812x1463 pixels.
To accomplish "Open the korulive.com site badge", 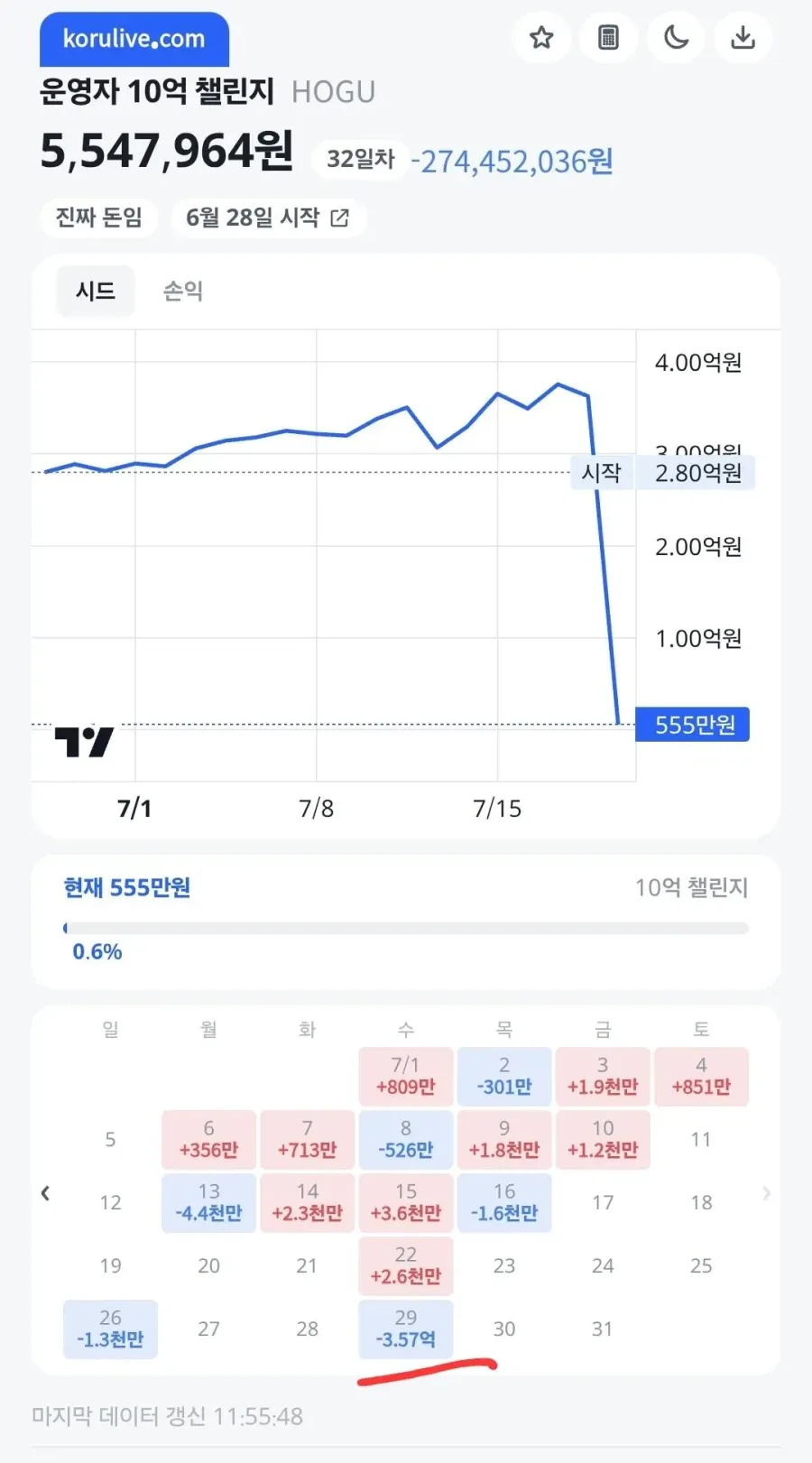I will (x=134, y=40).
